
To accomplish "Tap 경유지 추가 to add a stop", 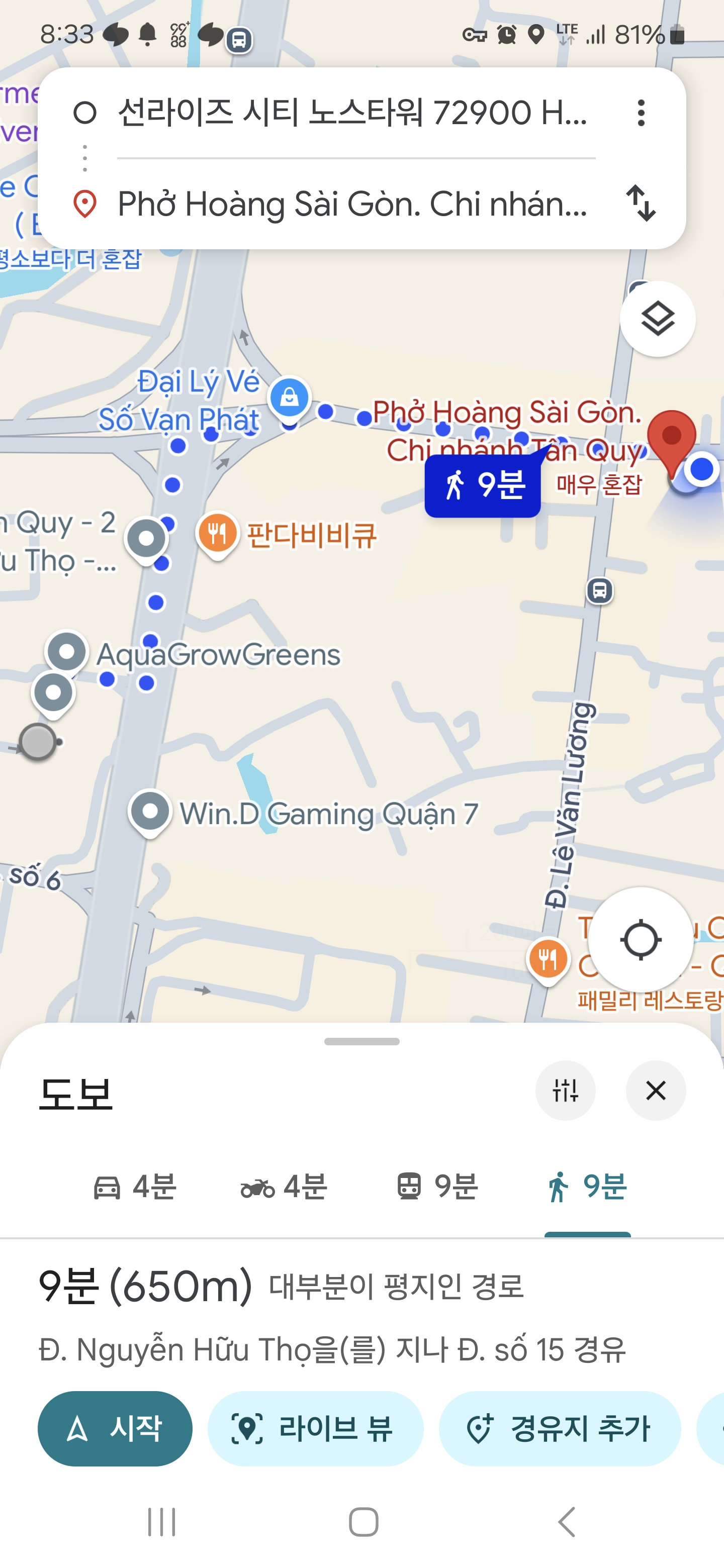I will [x=559, y=1428].
